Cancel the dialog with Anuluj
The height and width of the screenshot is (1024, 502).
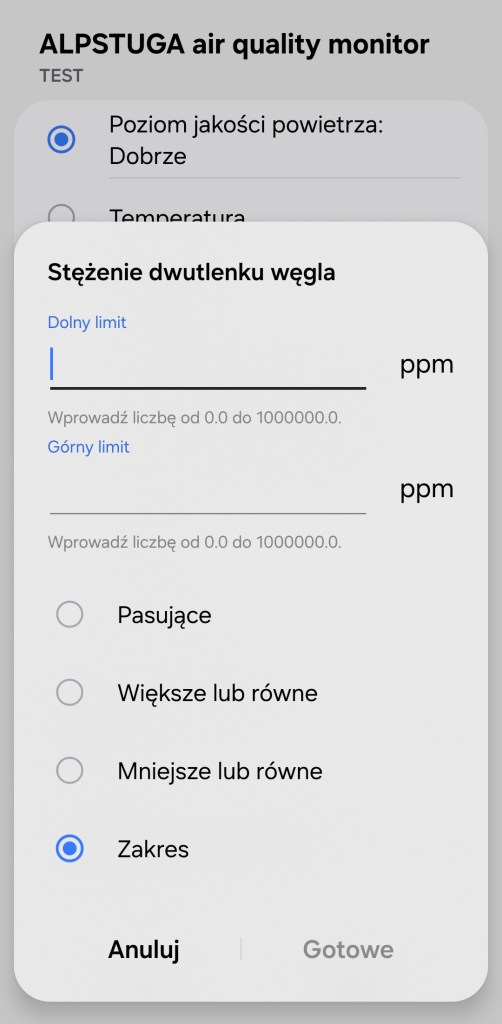(144, 950)
